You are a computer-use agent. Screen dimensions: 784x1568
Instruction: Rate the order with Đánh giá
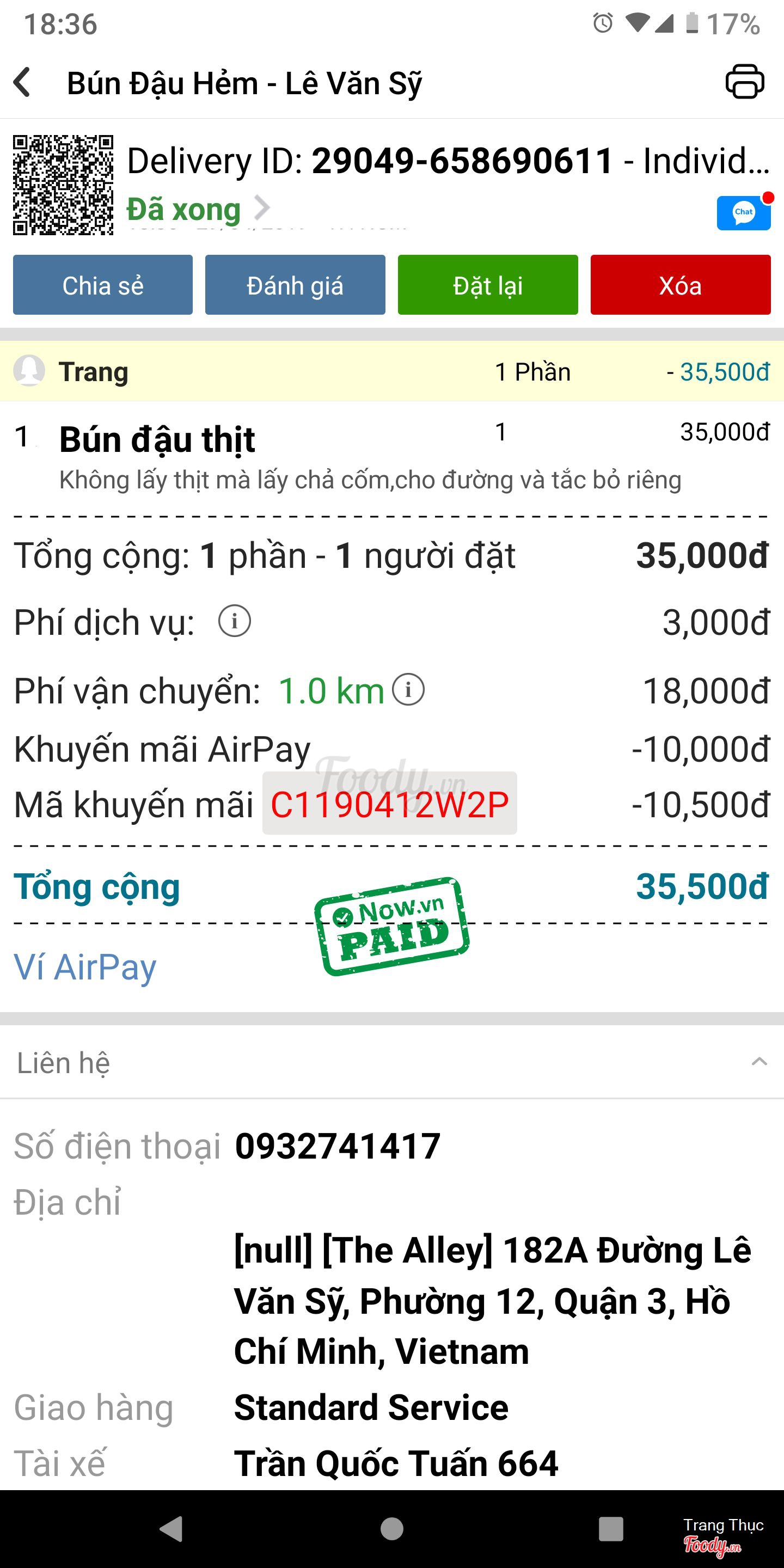295,285
